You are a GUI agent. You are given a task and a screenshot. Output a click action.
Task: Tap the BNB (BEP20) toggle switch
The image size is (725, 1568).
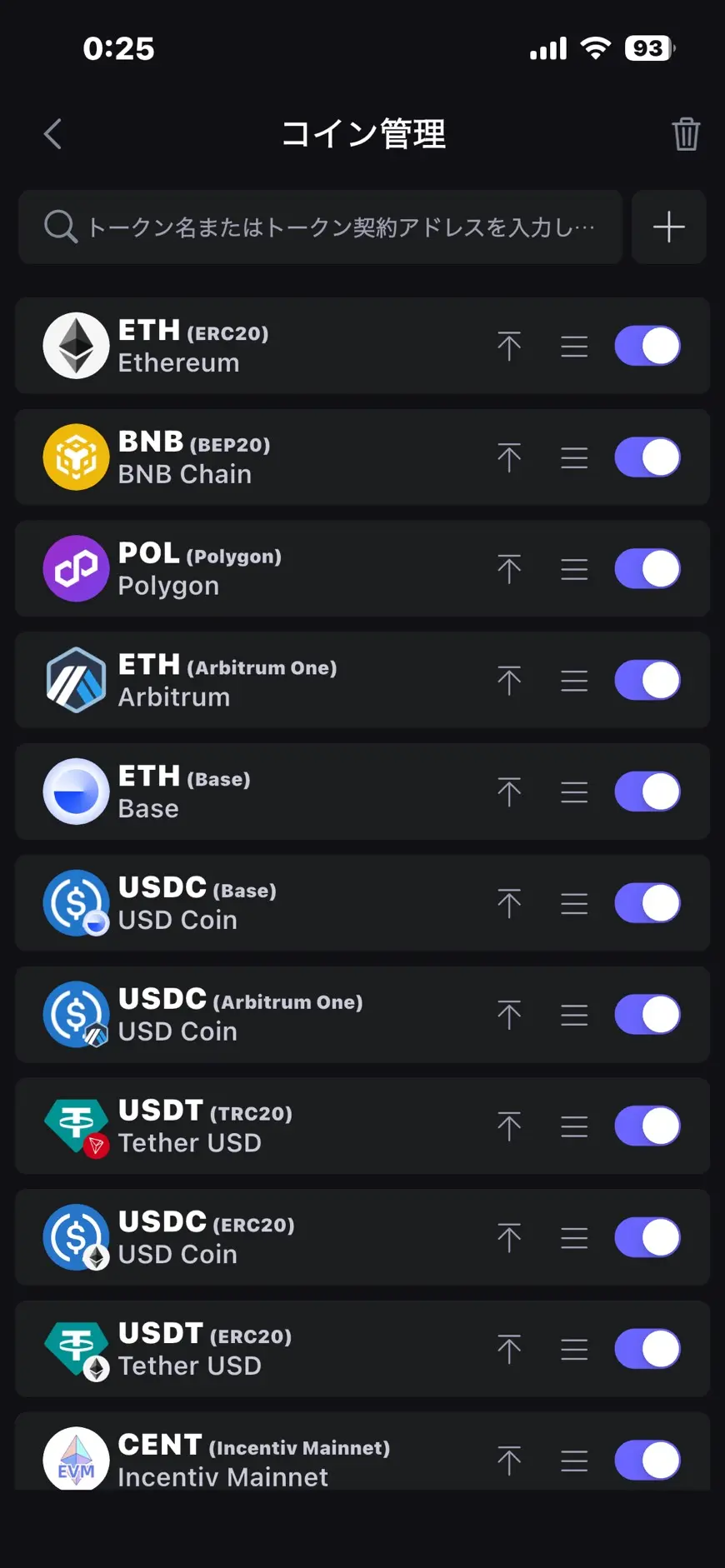[647, 457]
